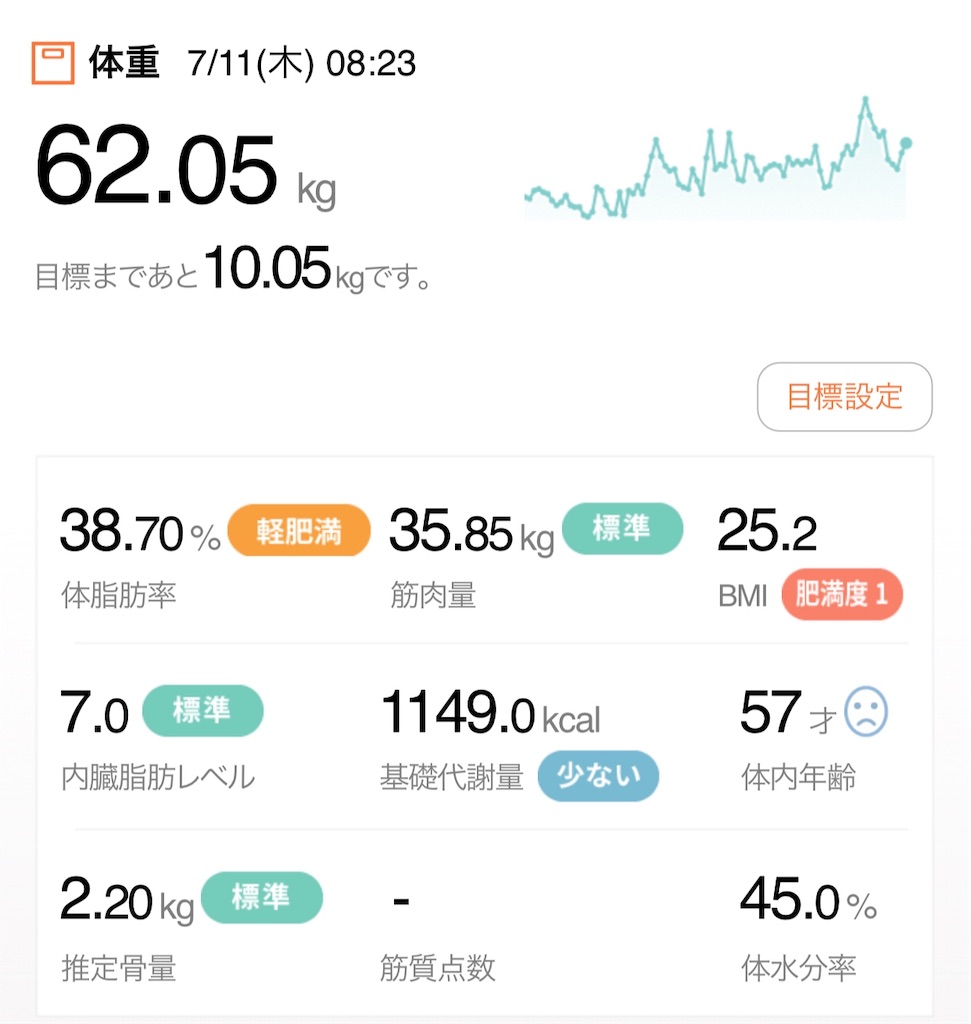Tap the 目標設定 button
This screenshot has width=971, height=1024.
pos(844,396)
